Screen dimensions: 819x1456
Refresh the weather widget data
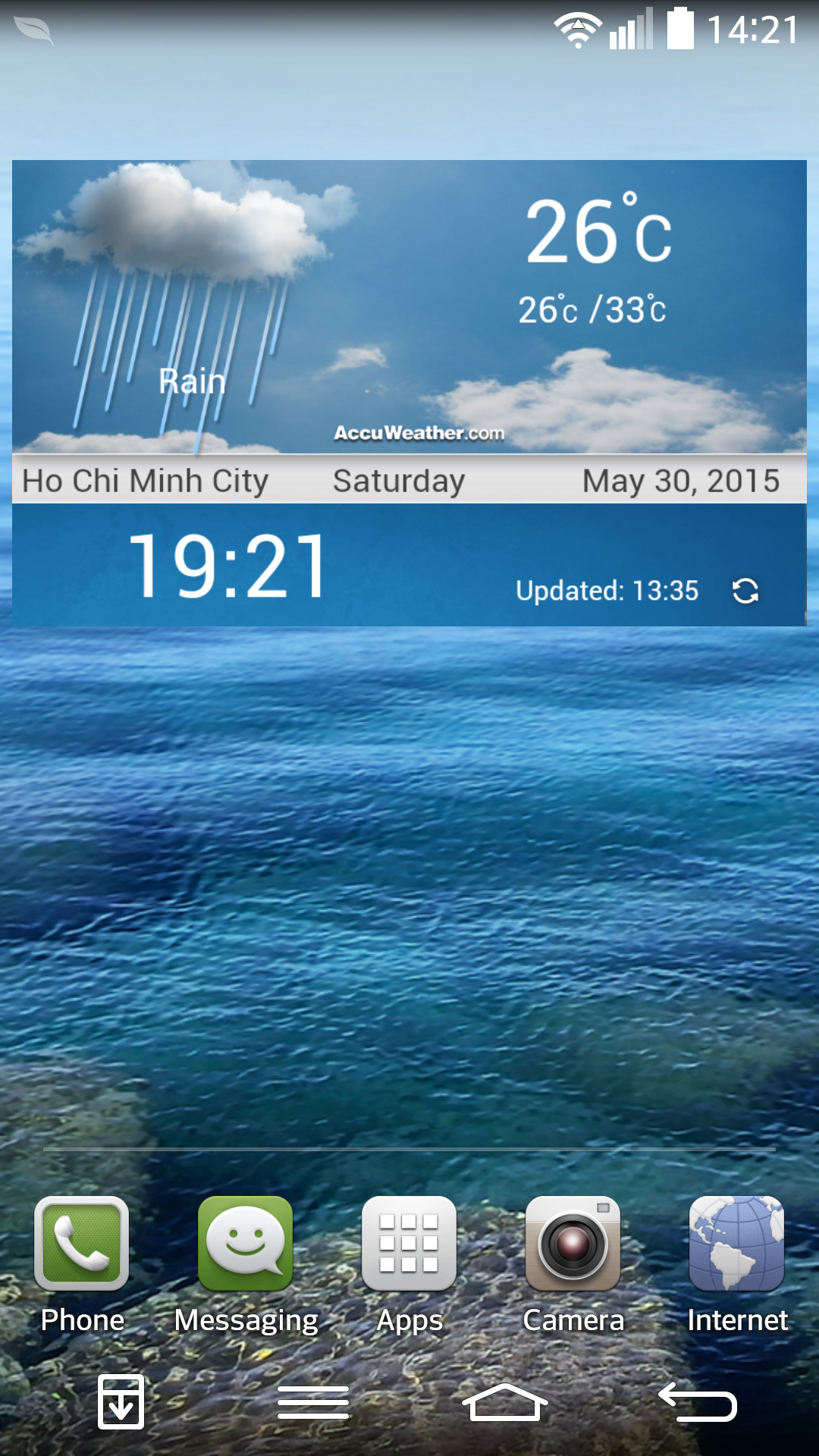pos(745,591)
